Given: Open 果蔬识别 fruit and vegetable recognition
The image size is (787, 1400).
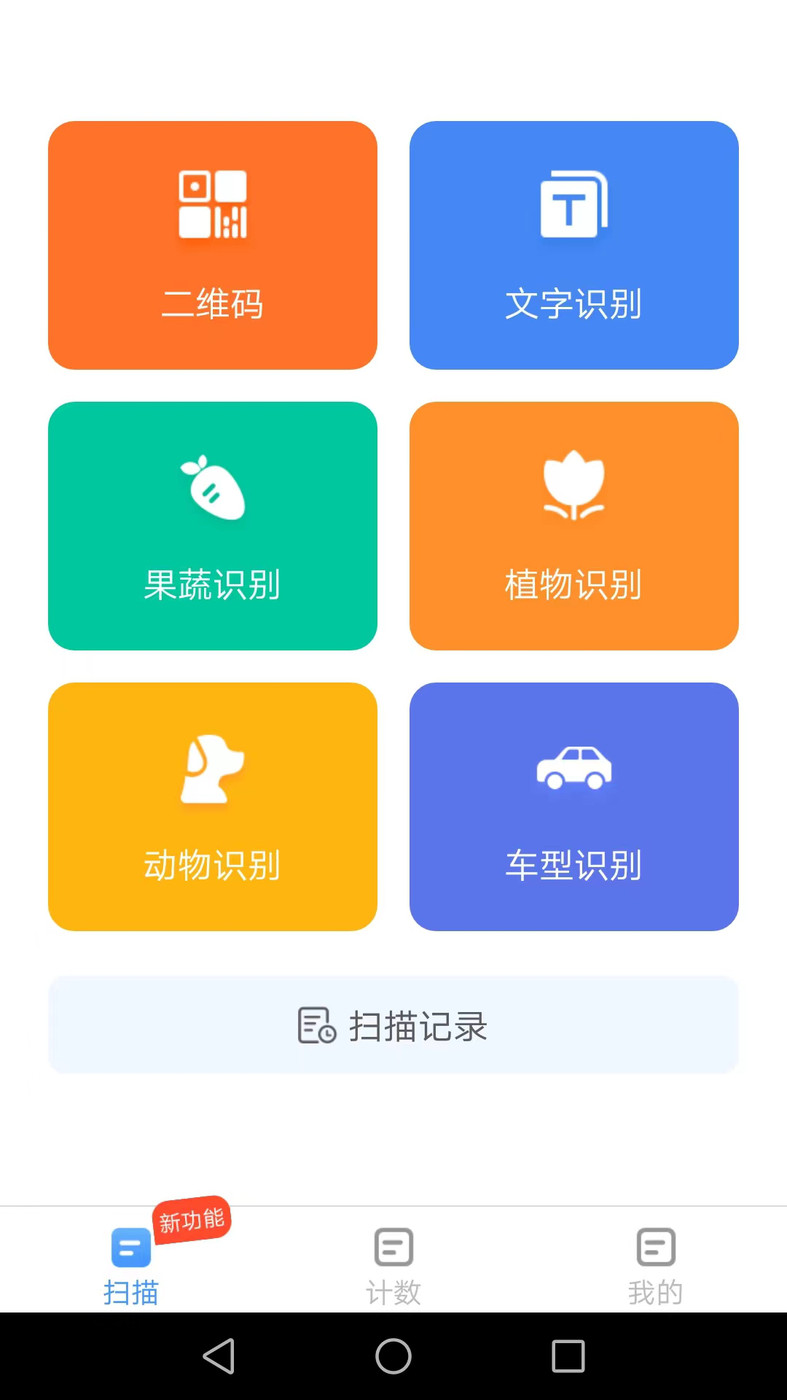Looking at the screenshot, I should 212,526.
